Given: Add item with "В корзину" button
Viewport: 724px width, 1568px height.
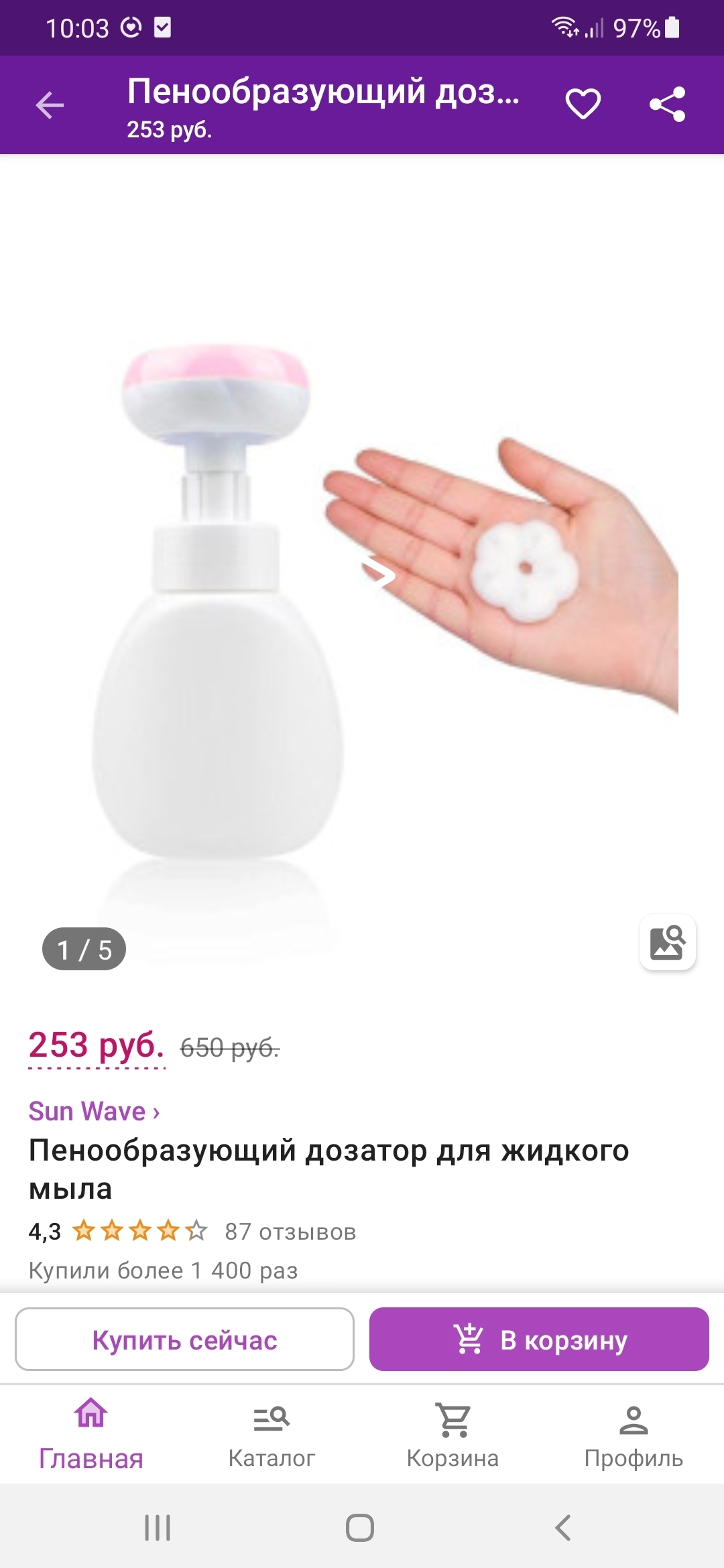Looking at the screenshot, I should pyautogui.click(x=539, y=1340).
